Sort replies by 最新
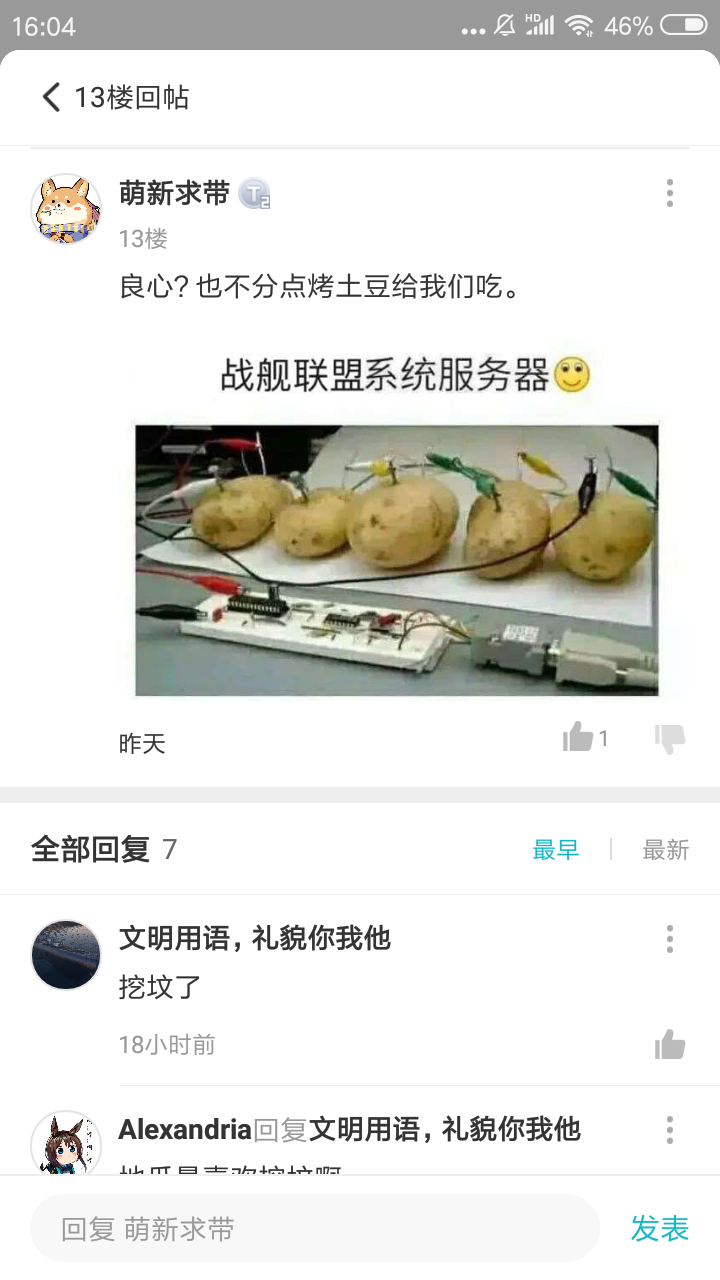The height and width of the screenshot is (1280, 720). pyautogui.click(x=665, y=850)
